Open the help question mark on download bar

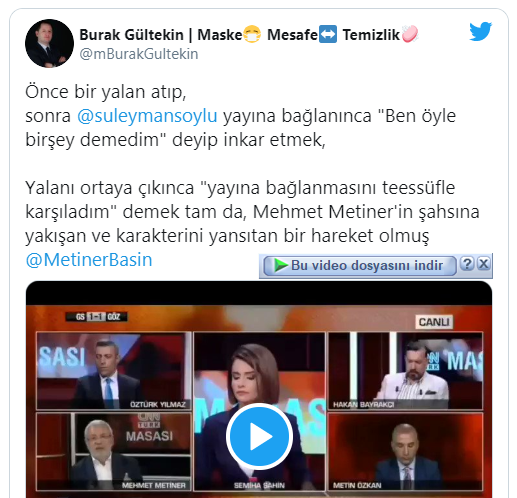(x=467, y=264)
